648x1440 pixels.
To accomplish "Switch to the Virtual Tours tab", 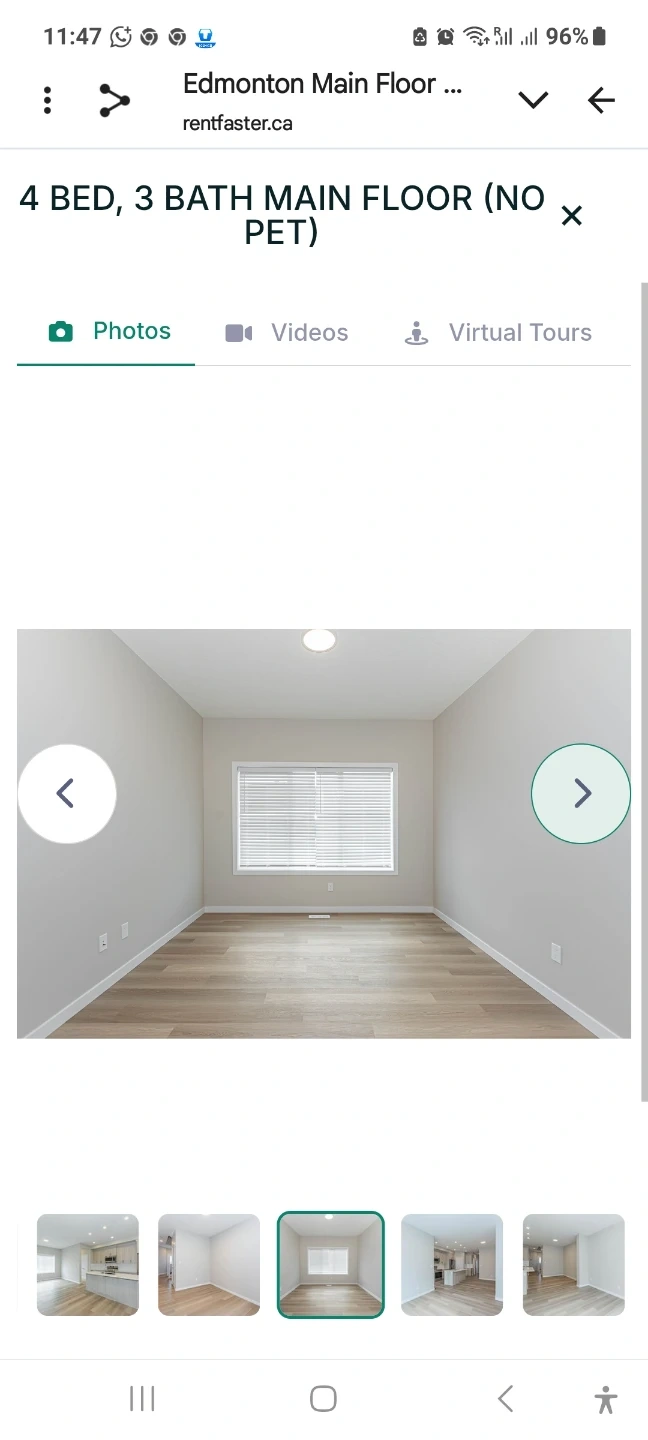I will pyautogui.click(x=498, y=333).
